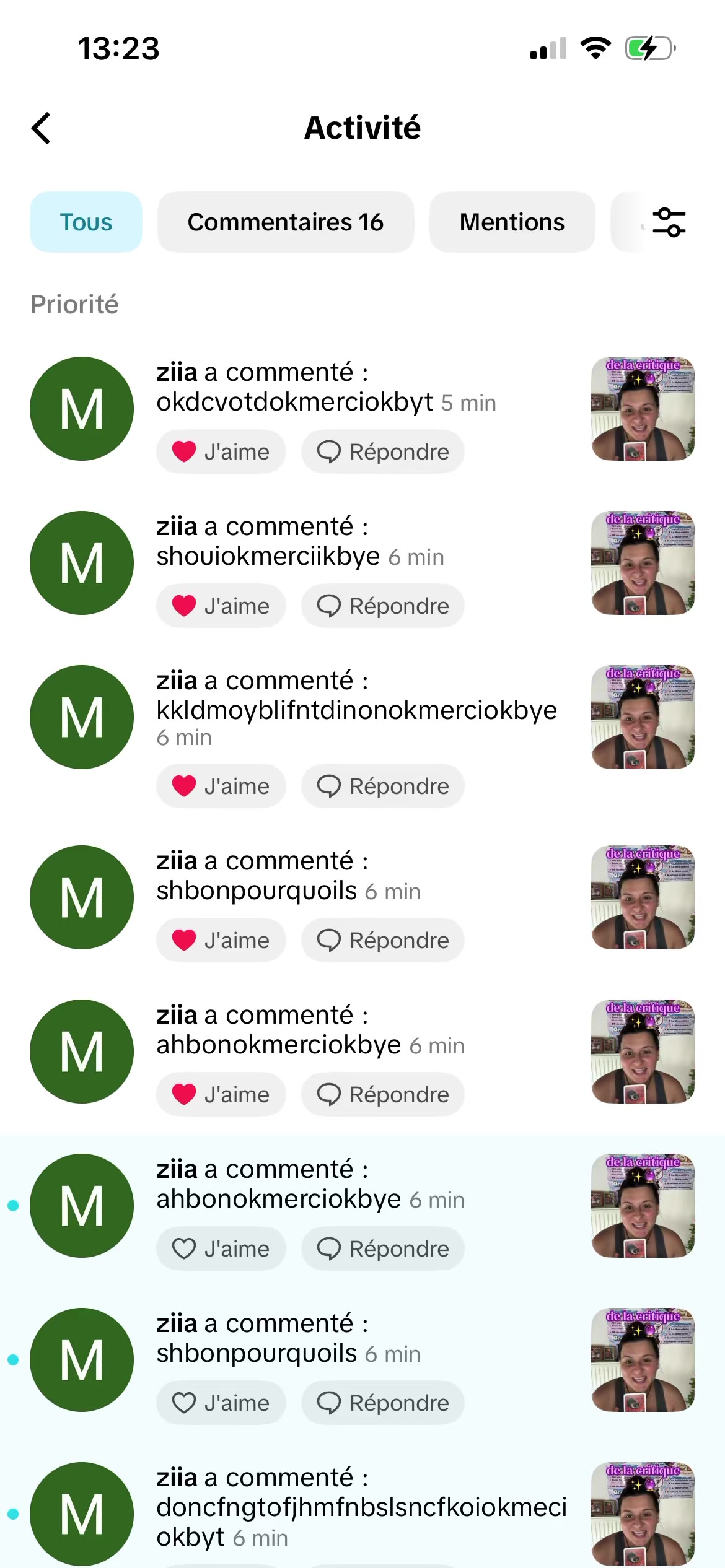
Task: Select the Tous filter chip
Action: tap(86, 222)
